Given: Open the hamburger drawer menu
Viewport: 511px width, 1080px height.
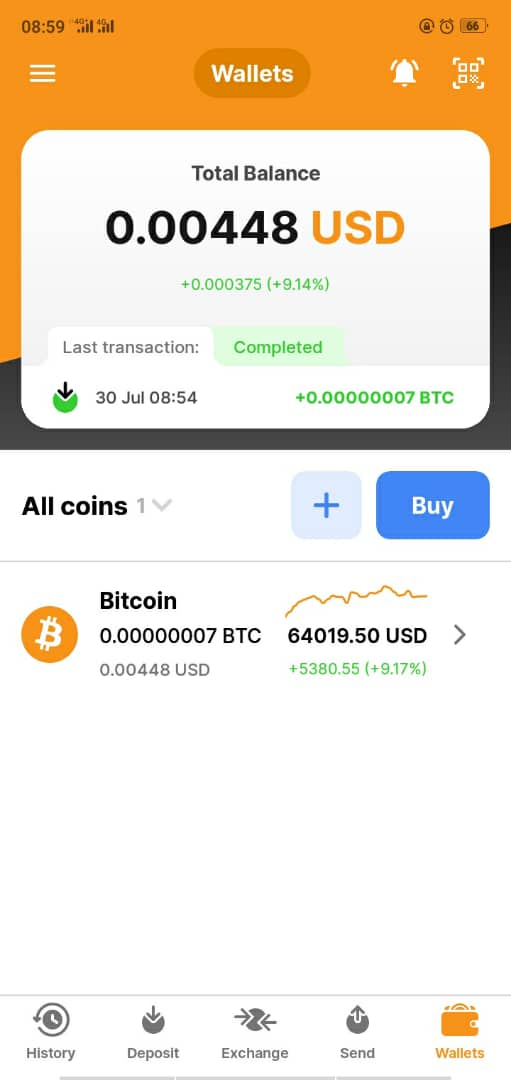Looking at the screenshot, I should tap(42, 73).
